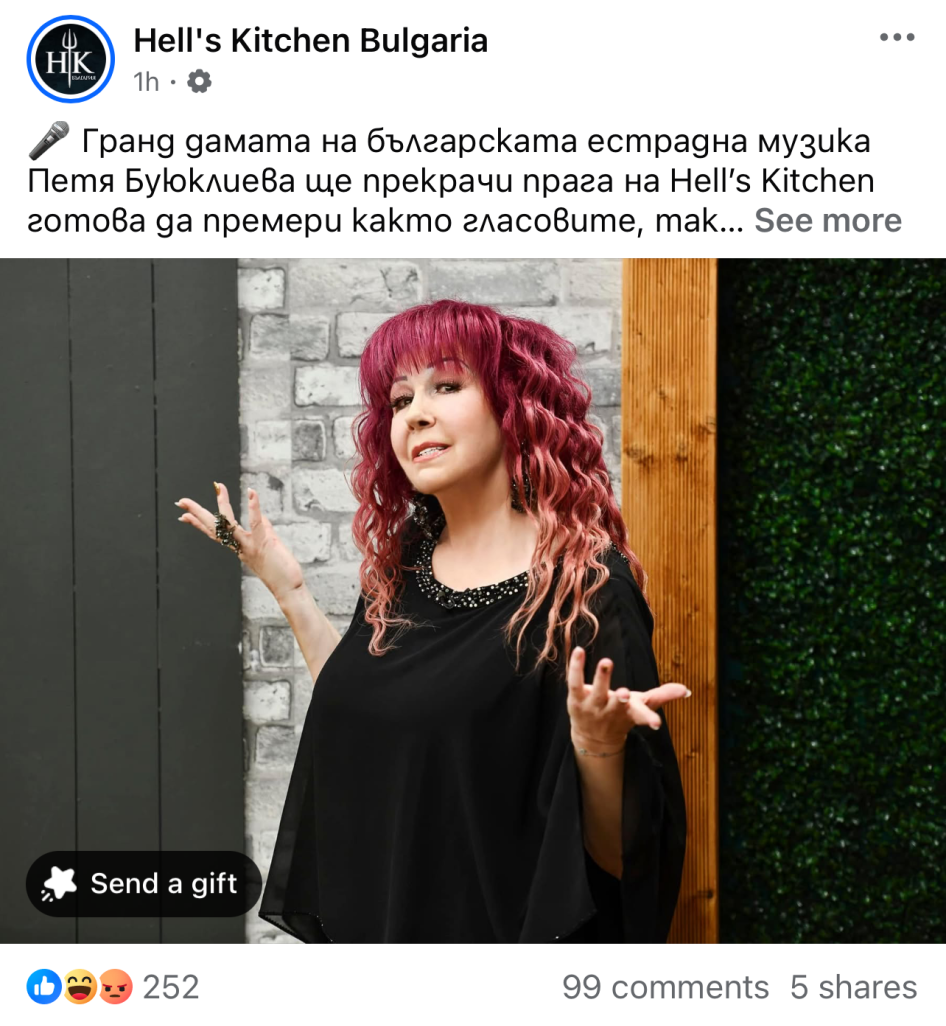Open the post's three-dot options menu

pyautogui.click(x=896, y=38)
